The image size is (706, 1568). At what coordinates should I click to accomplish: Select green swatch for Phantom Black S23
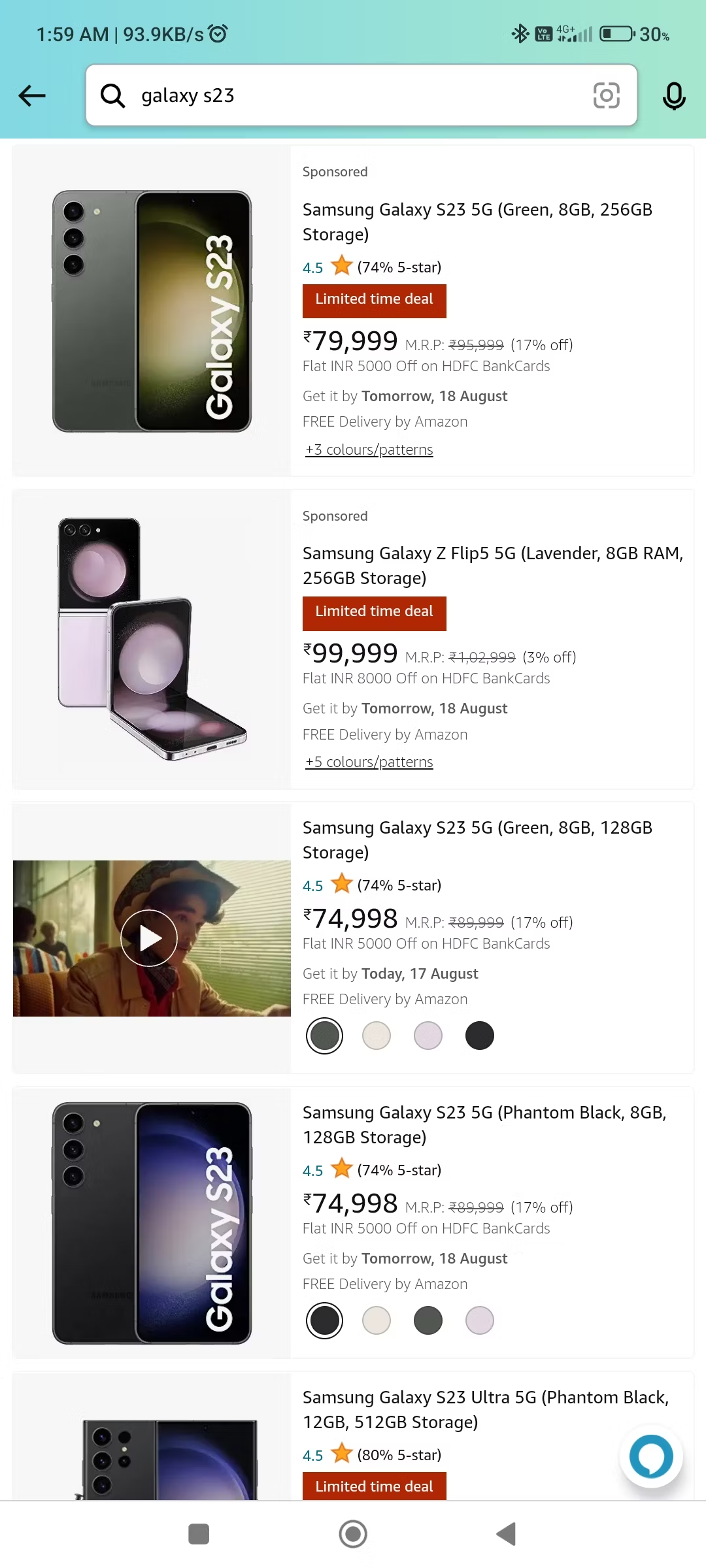[x=428, y=1320]
